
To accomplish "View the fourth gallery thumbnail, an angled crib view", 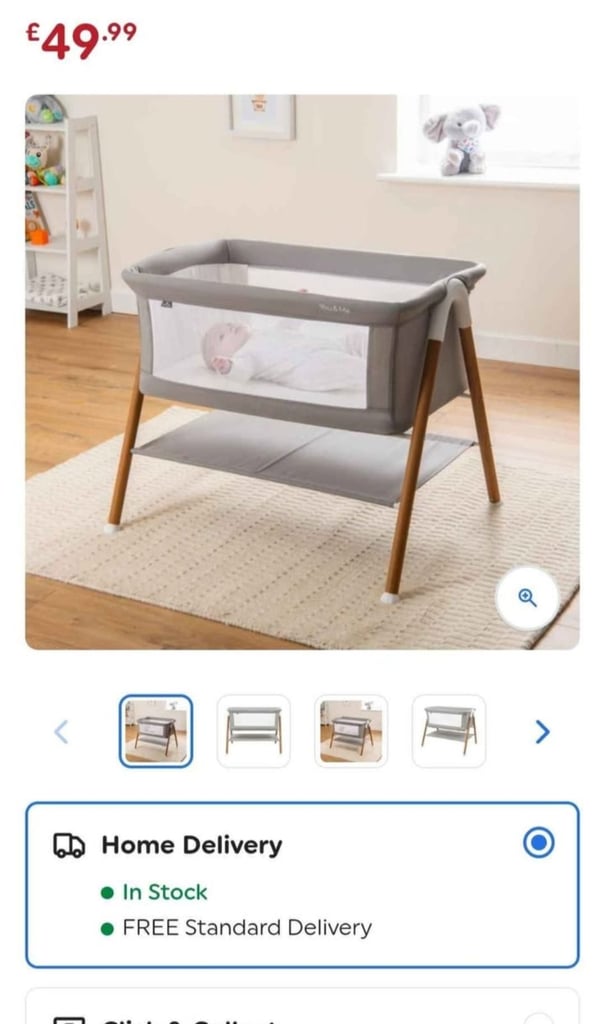I will (449, 731).
